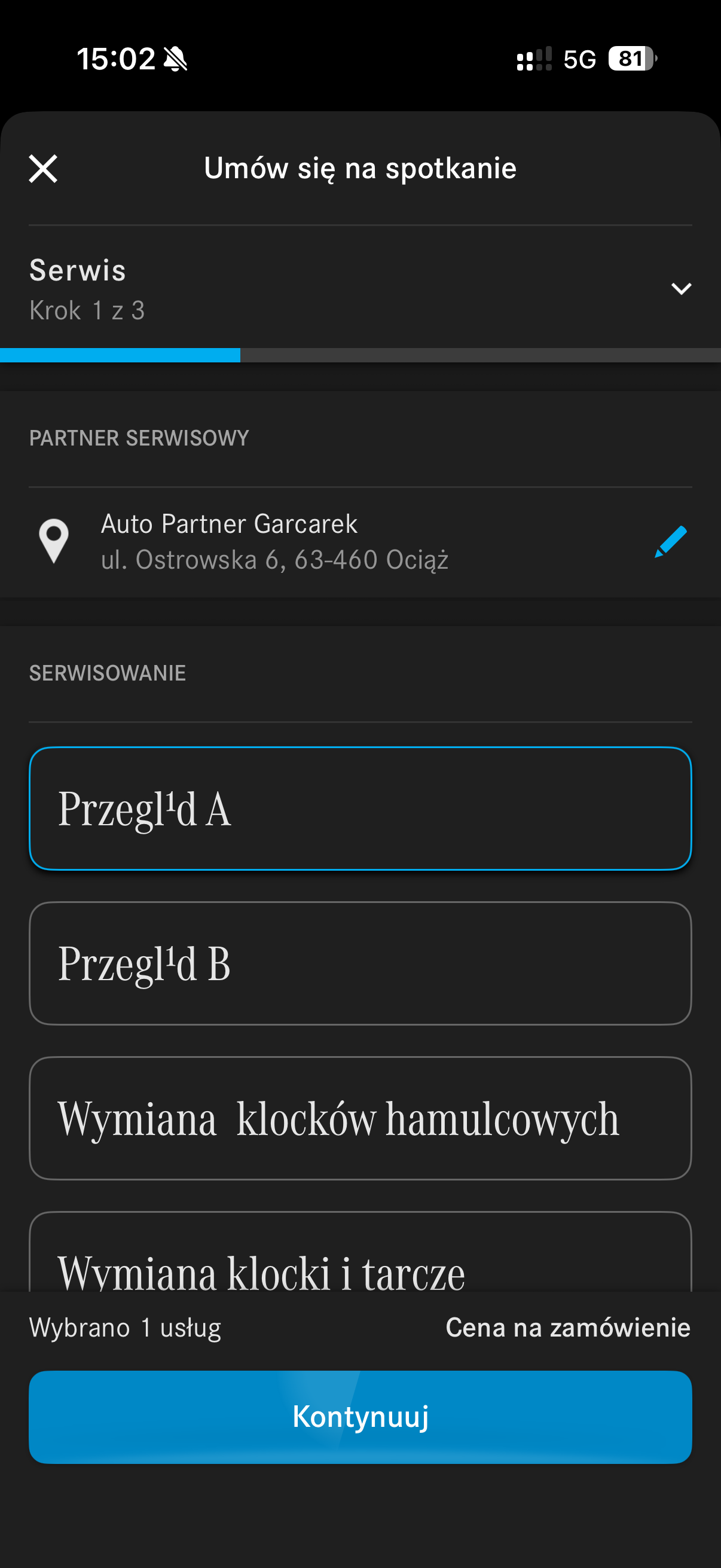Deselect the Przegląd A service option
The height and width of the screenshot is (1568, 721).
pyautogui.click(x=360, y=809)
